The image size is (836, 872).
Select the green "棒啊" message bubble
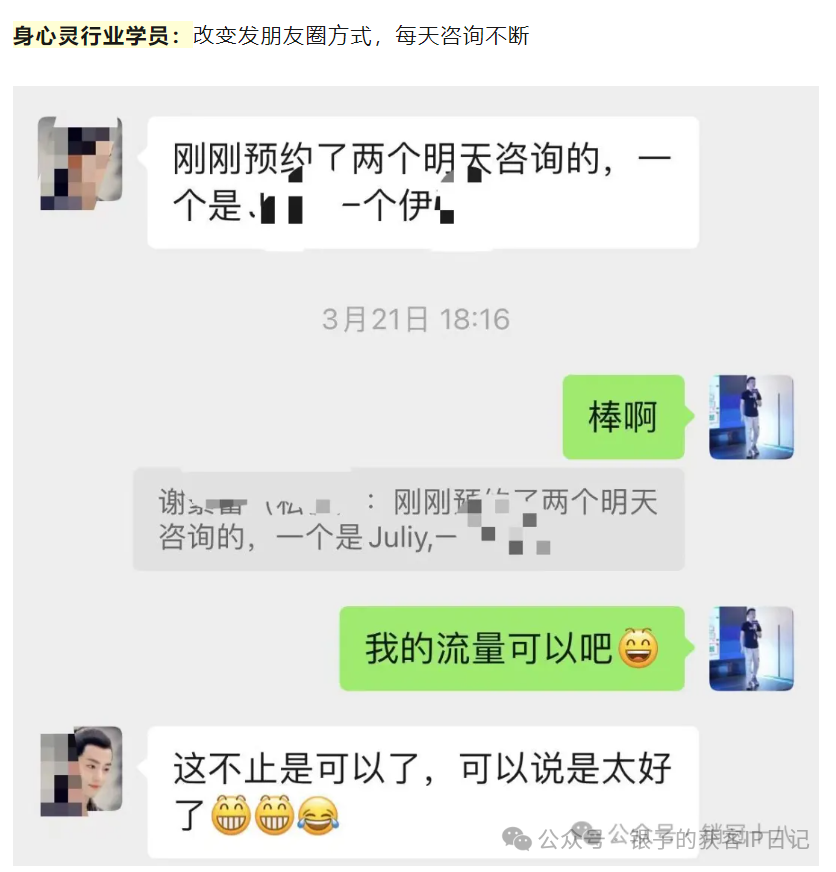(x=623, y=417)
